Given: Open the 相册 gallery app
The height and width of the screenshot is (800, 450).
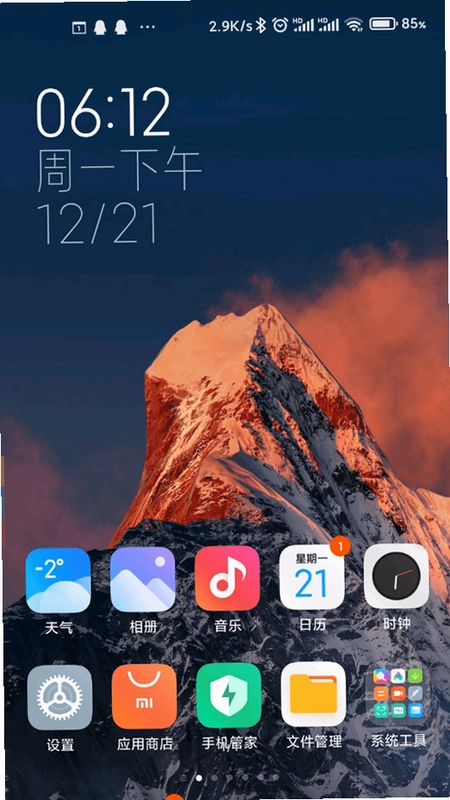Looking at the screenshot, I should tap(143, 580).
